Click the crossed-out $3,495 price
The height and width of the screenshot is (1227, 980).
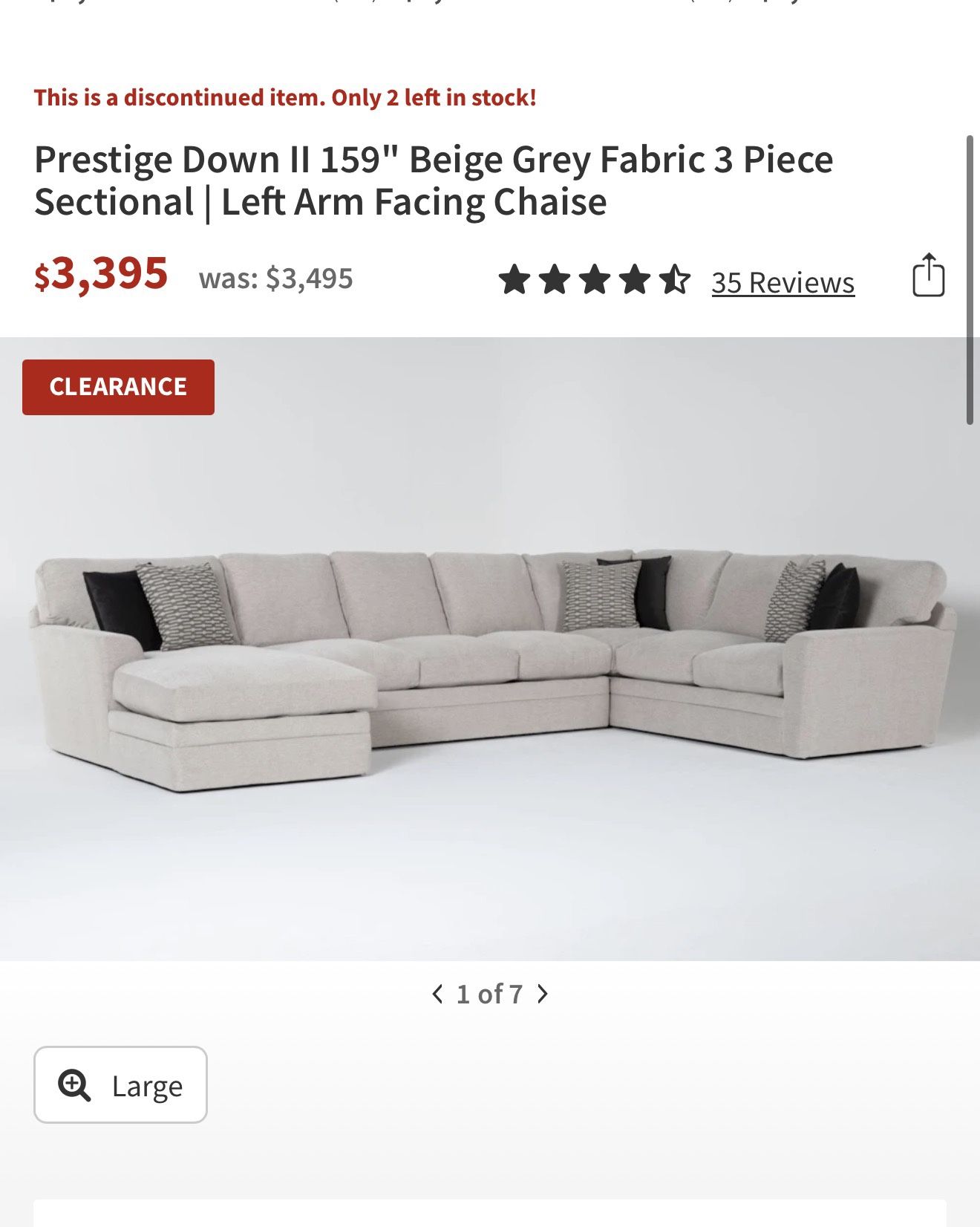click(x=274, y=279)
